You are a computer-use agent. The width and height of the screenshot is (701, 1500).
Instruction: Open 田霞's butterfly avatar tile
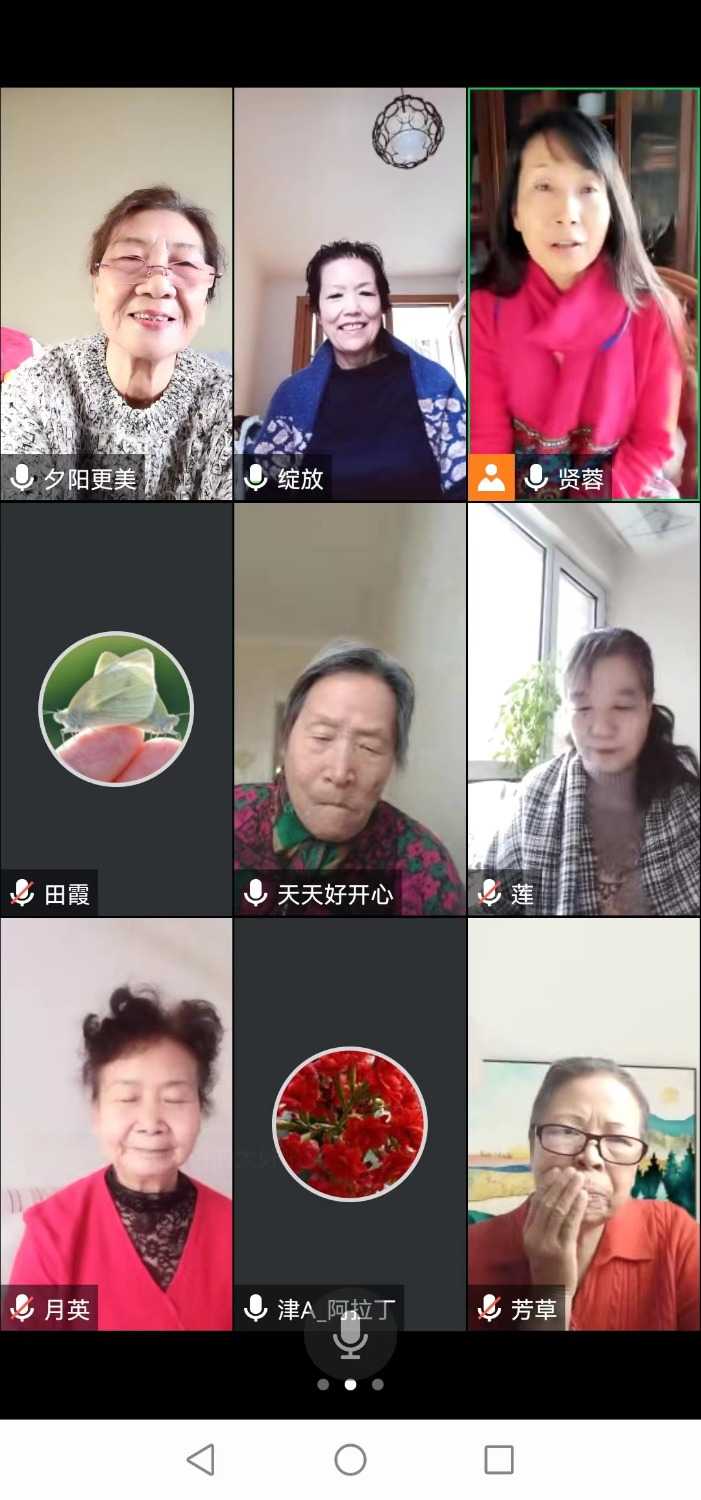tap(116, 709)
